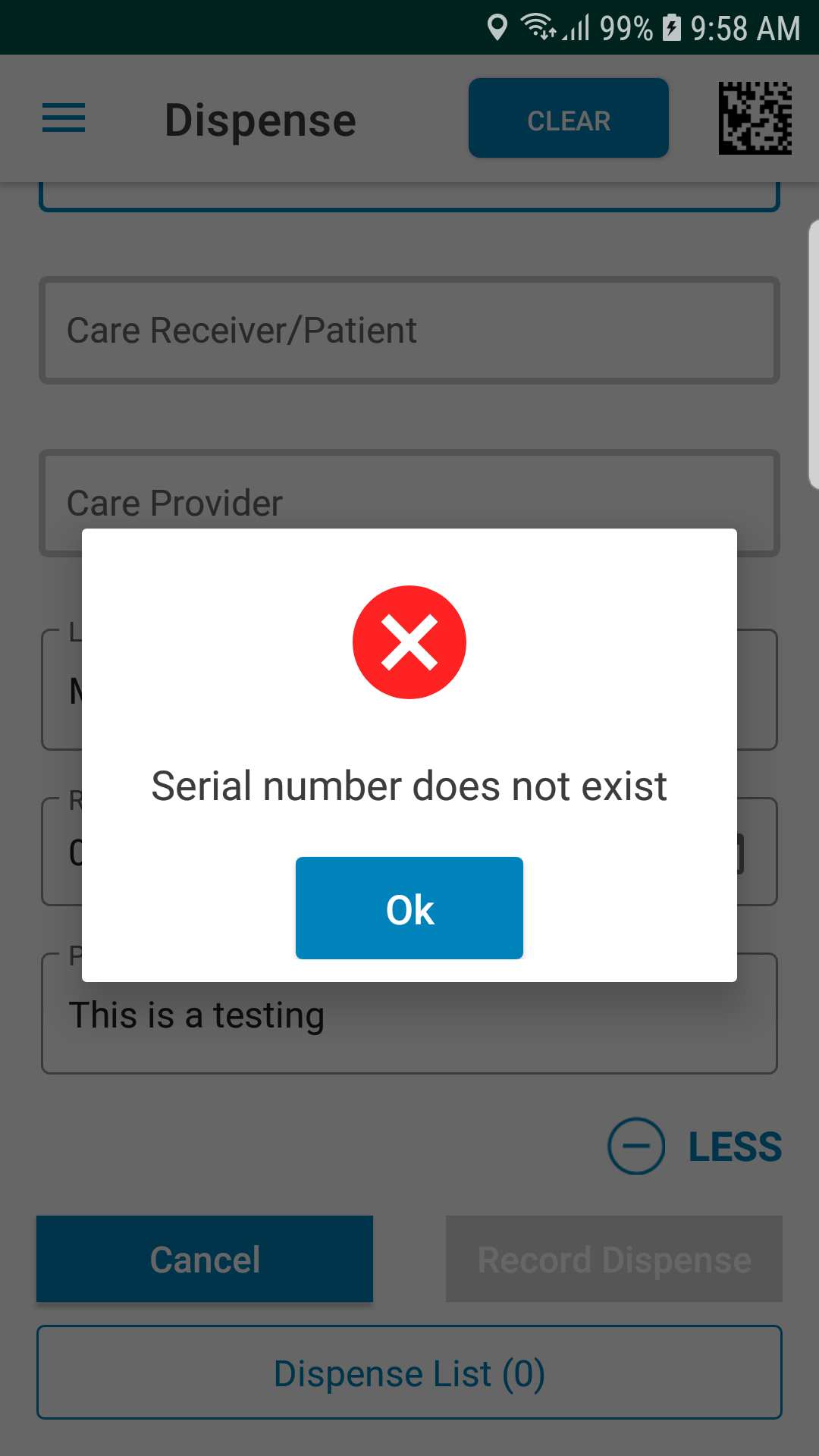
Task: Tap Record Dispense
Action: [614, 1259]
